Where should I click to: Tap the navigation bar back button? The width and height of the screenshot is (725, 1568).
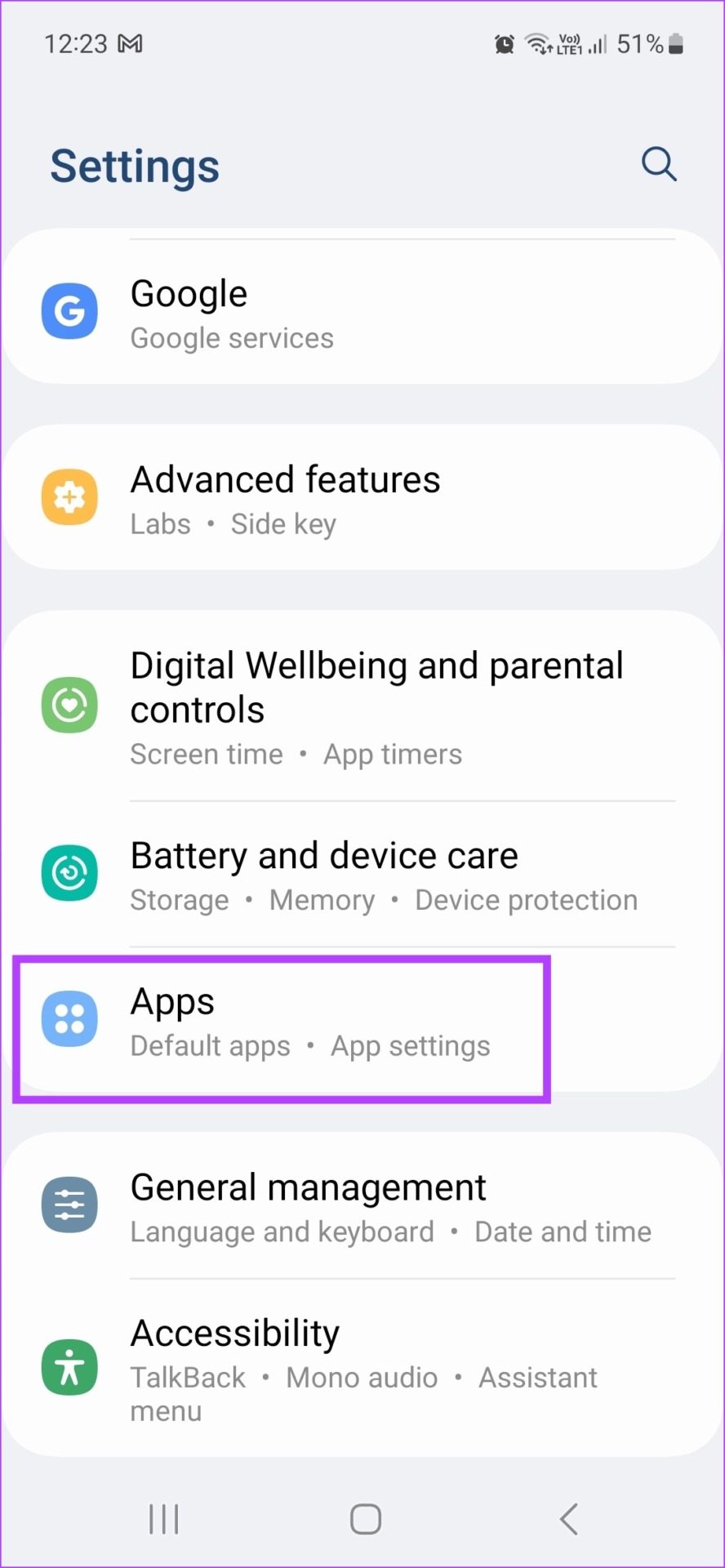pyautogui.click(x=569, y=1520)
